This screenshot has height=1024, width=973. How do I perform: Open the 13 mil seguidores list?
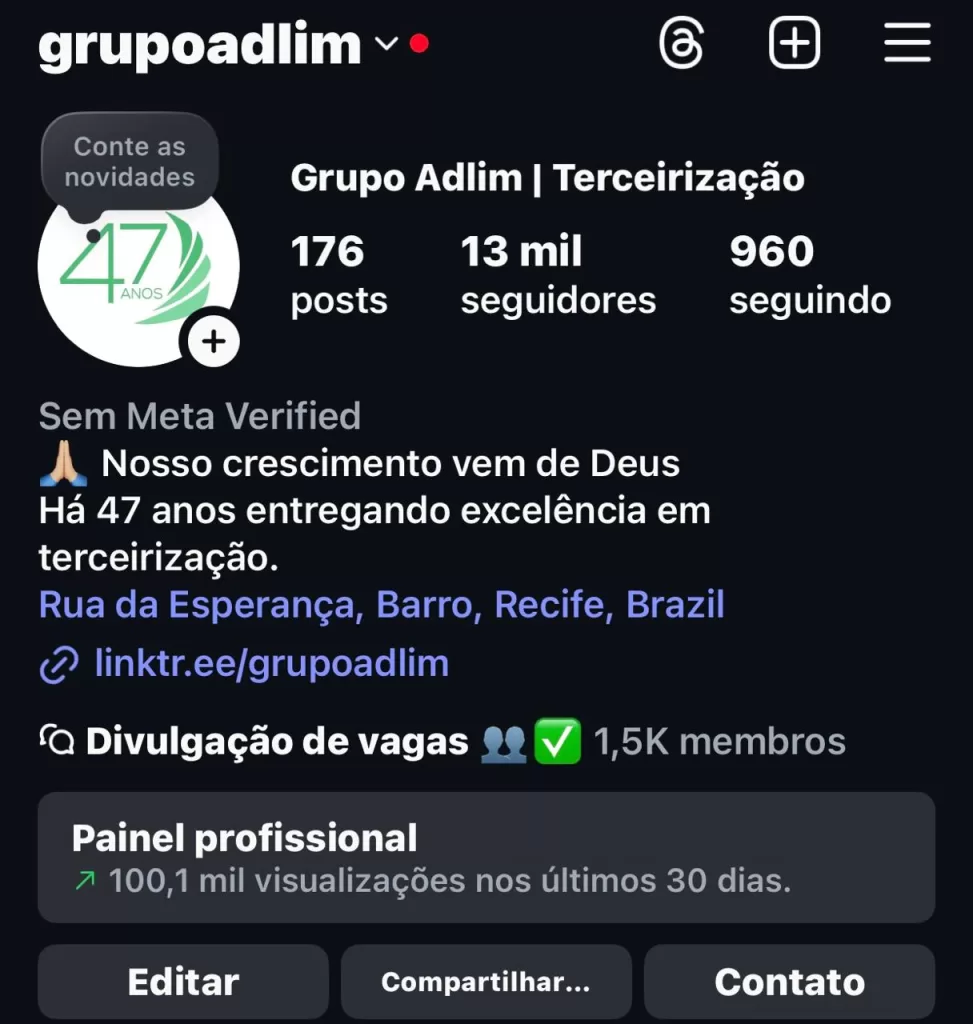coord(558,275)
